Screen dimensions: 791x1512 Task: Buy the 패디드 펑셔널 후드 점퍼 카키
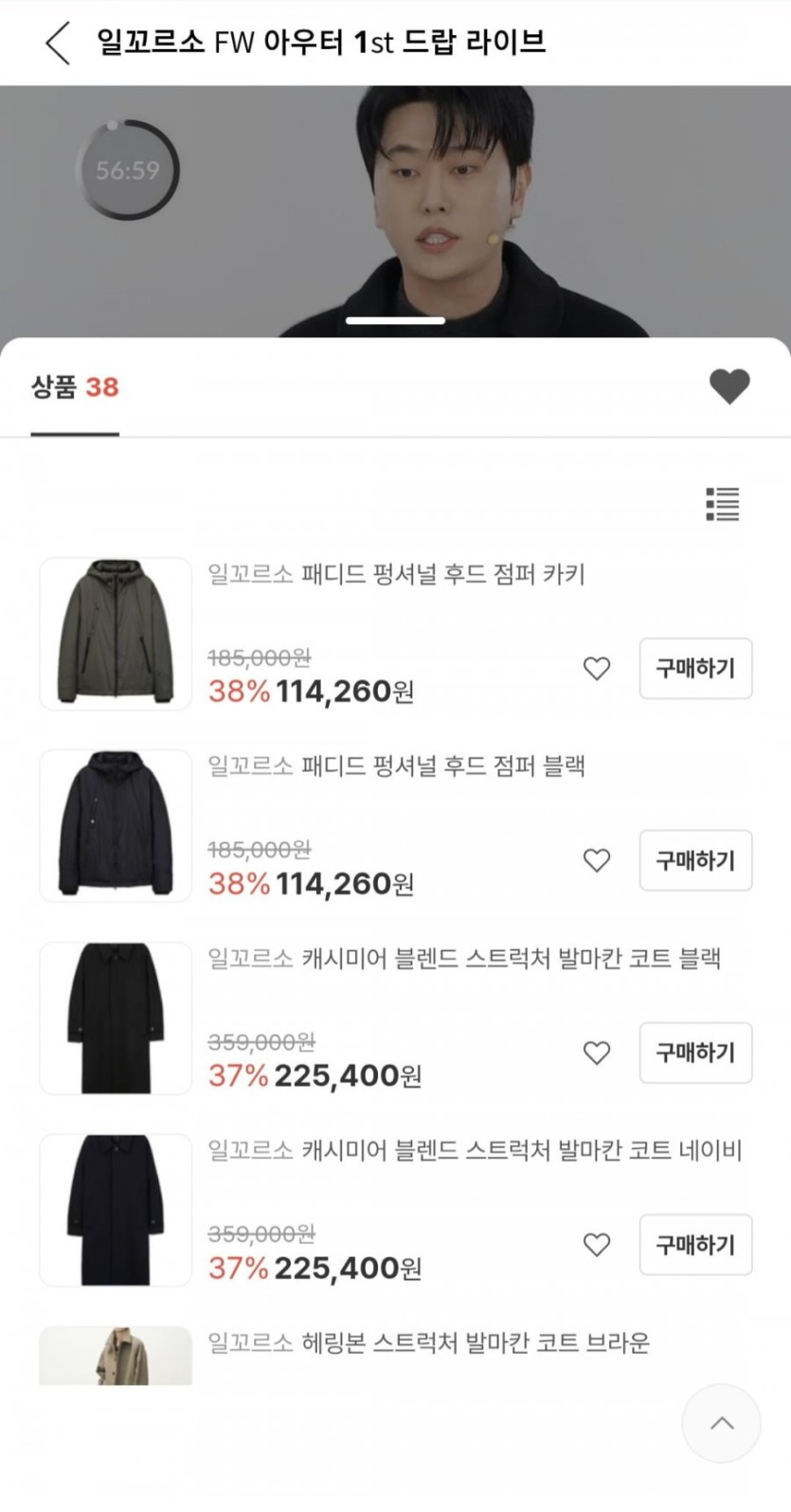pos(695,669)
